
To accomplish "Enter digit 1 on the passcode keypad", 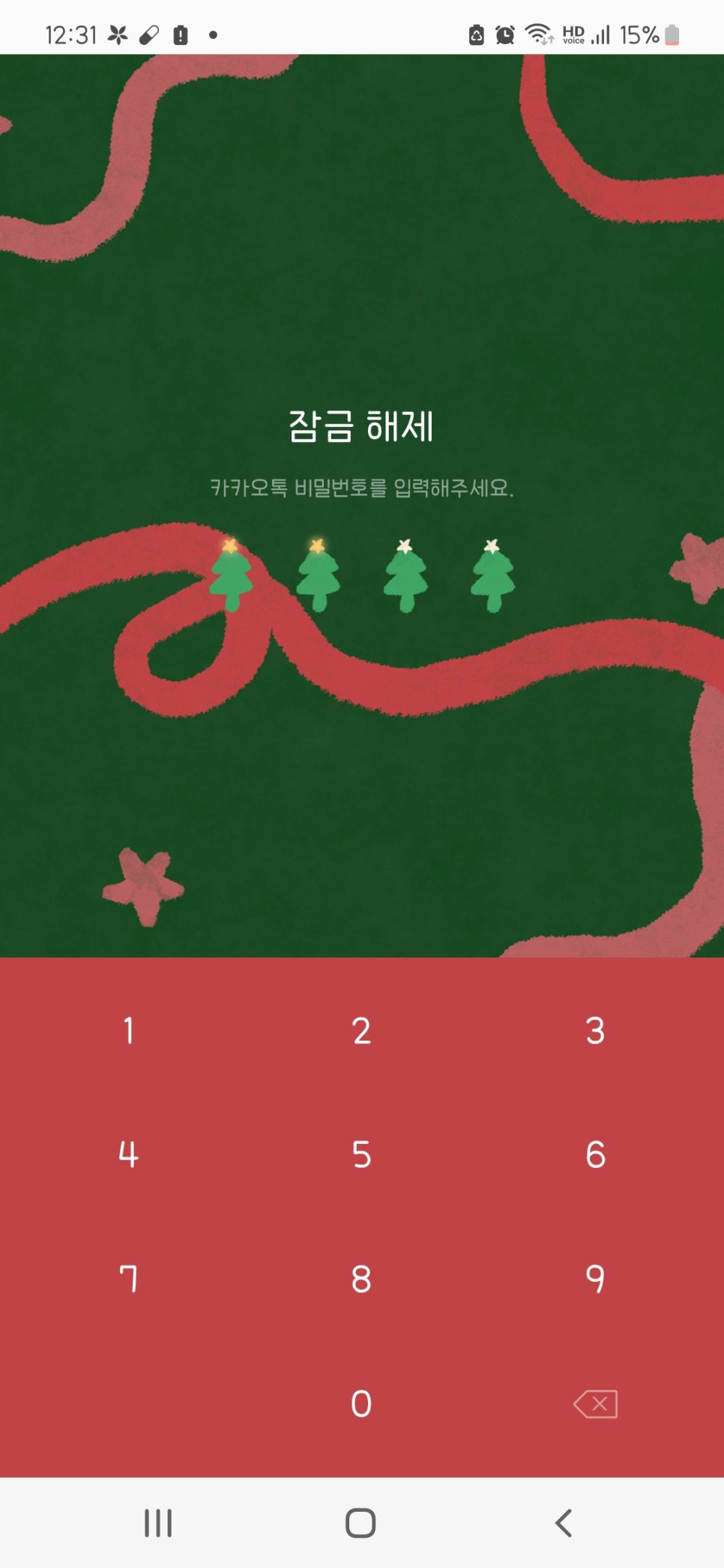I will point(128,1031).
